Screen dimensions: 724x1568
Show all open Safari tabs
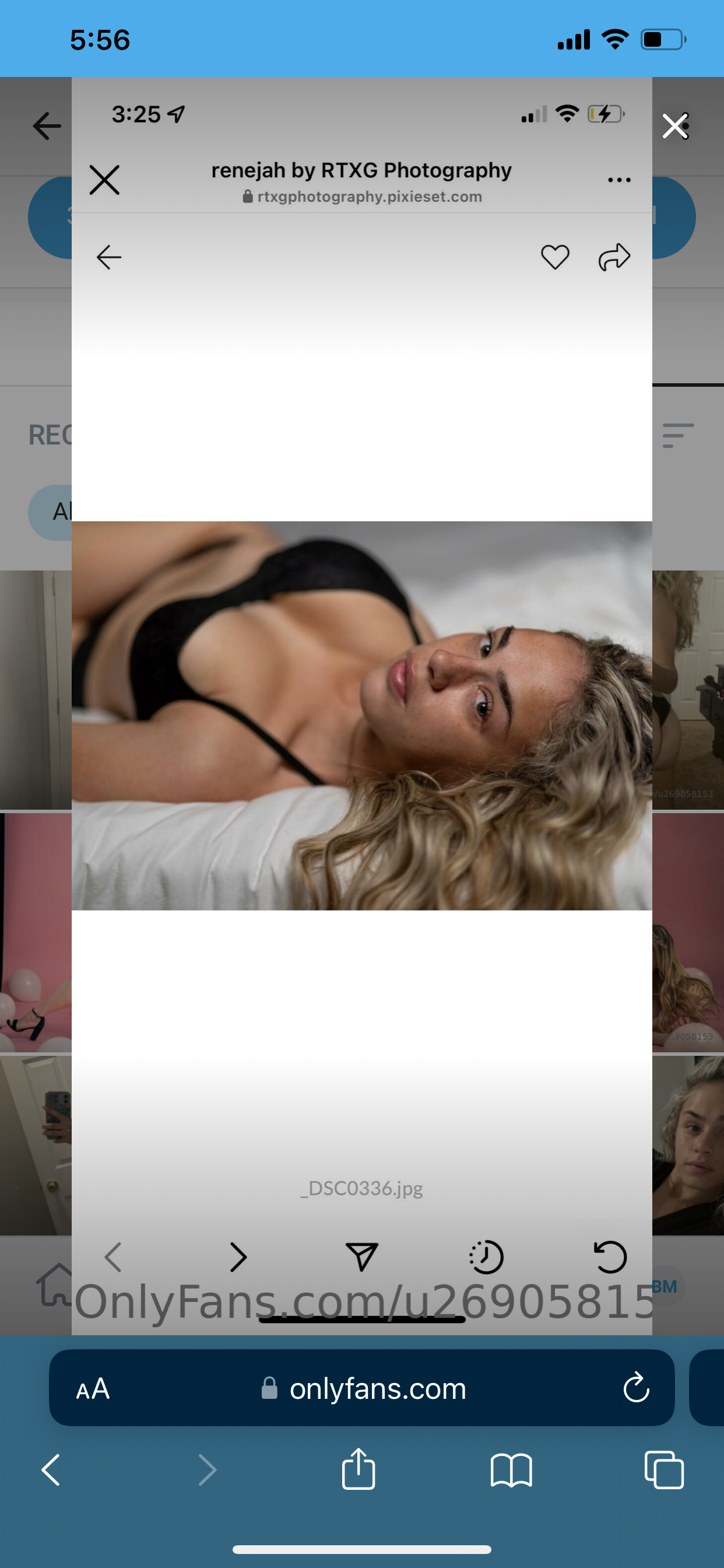point(664,1471)
